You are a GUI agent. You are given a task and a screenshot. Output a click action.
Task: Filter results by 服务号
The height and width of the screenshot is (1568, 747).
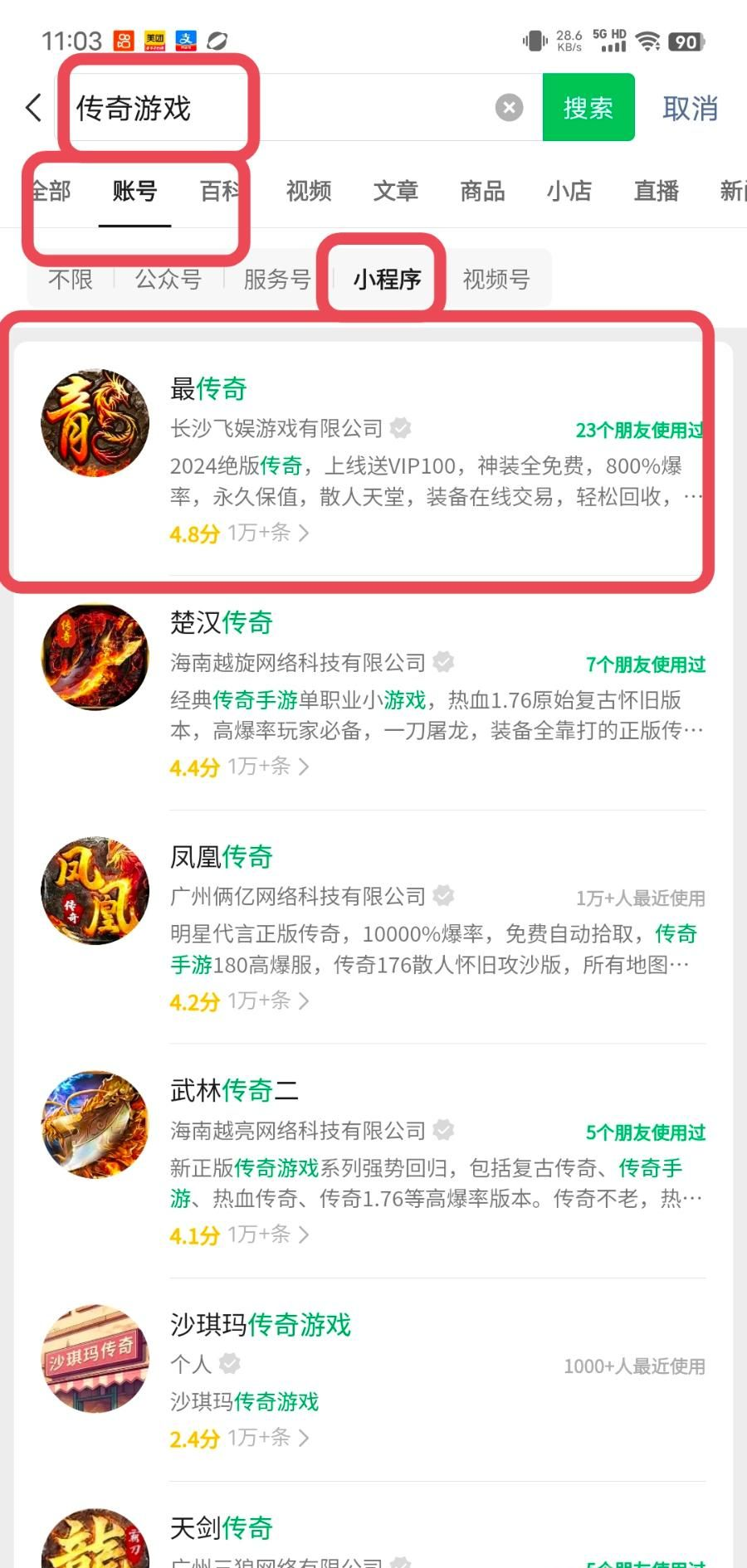coord(277,280)
